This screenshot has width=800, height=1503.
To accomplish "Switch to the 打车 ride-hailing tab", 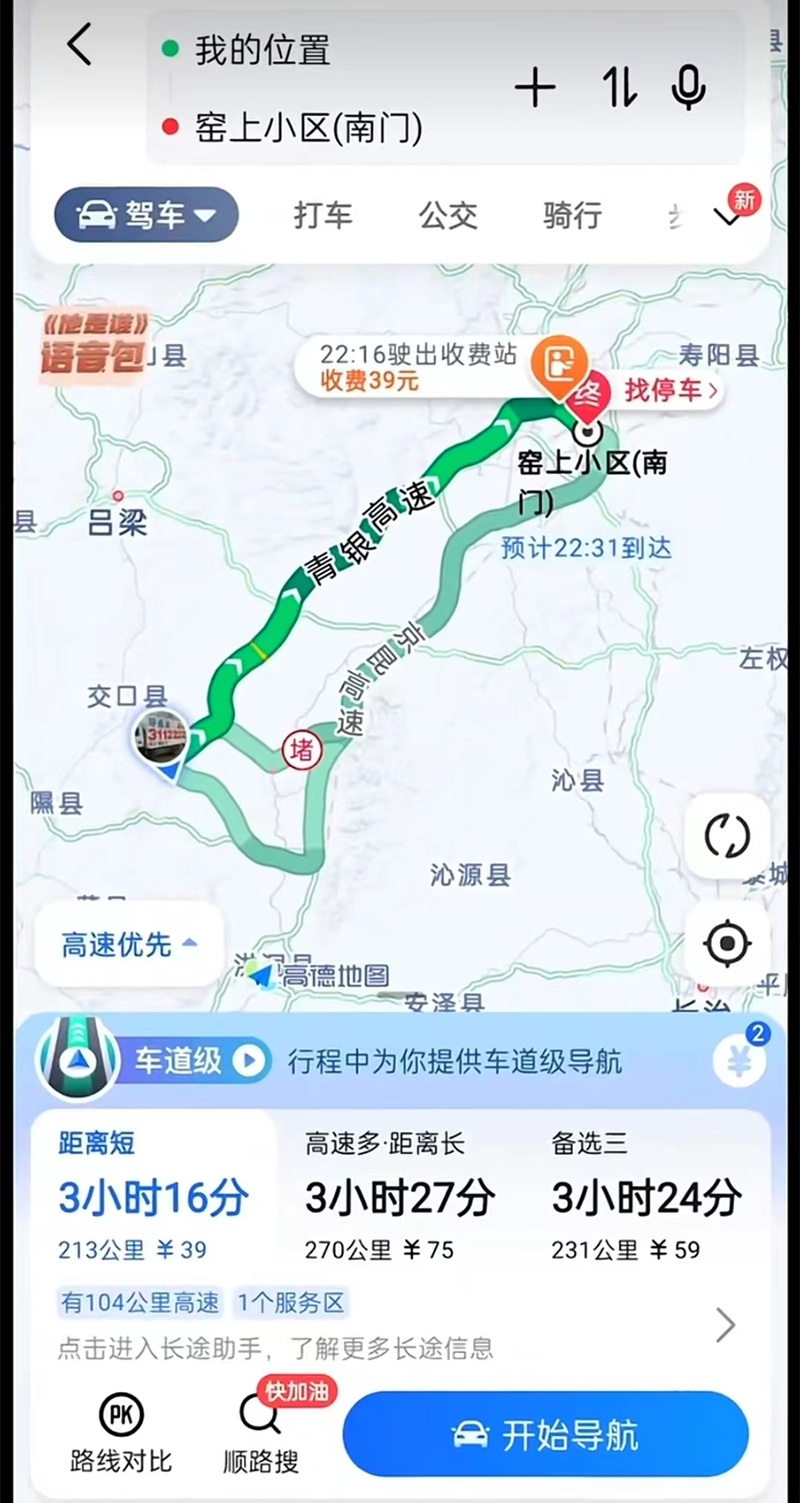I will click(x=322, y=215).
